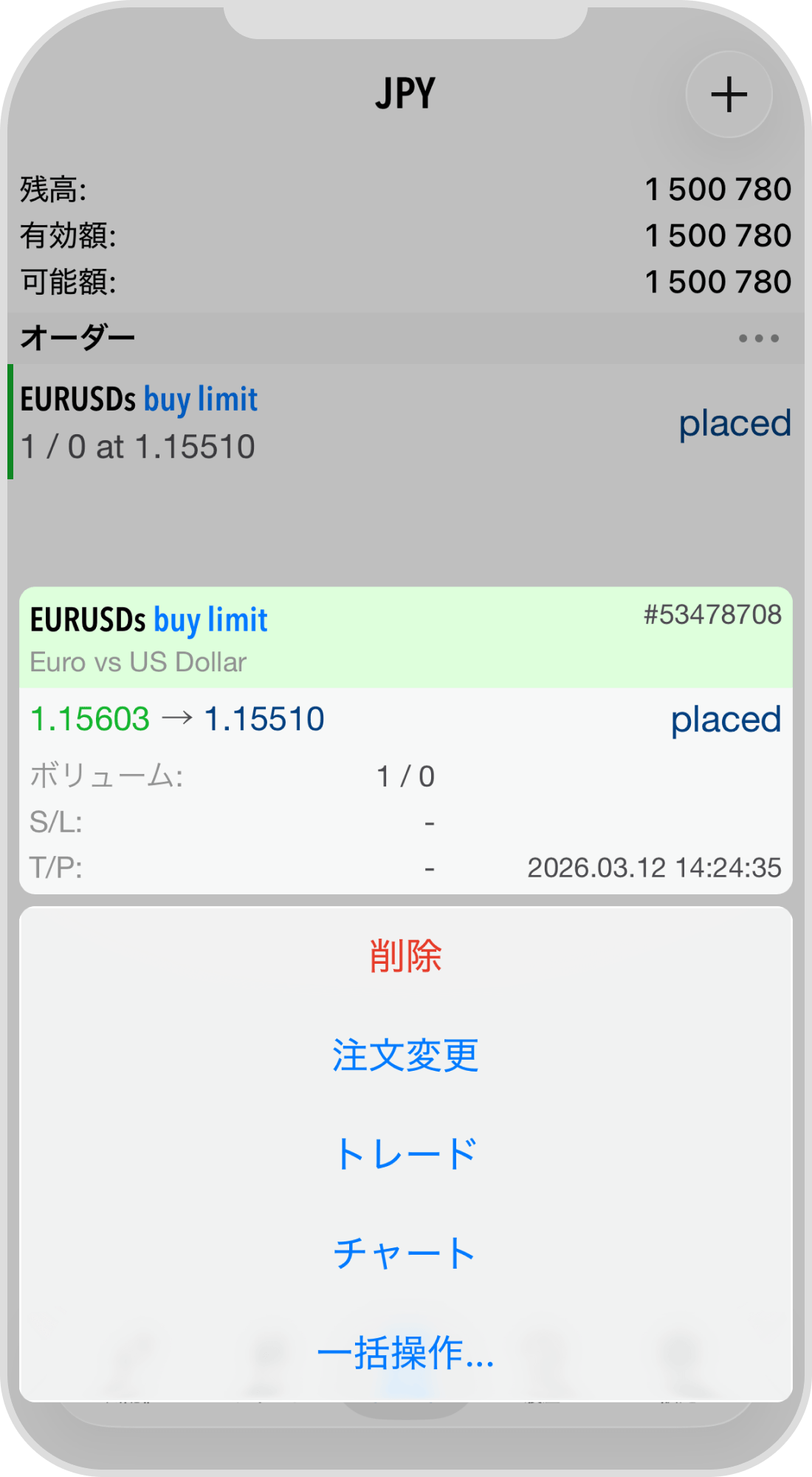The height and width of the screenshot is (1477, 812).
Task: Select 注文変更 to modify the order
Action: (x=405, y=1055)
